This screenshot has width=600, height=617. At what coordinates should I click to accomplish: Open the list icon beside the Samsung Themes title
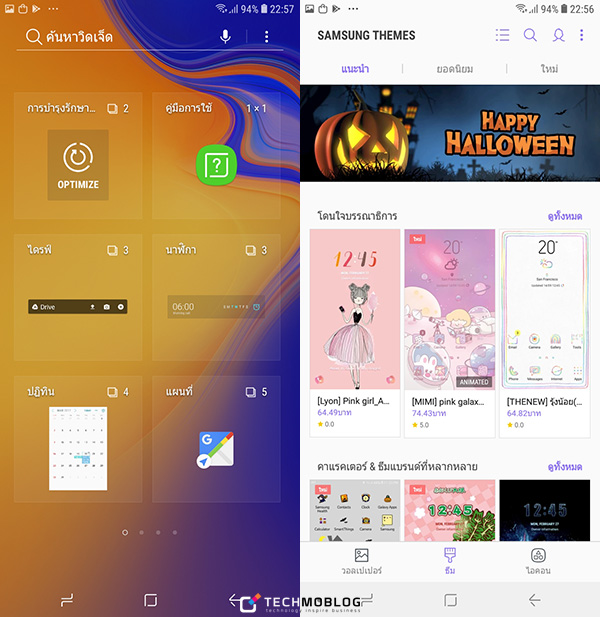pos(502,35)
